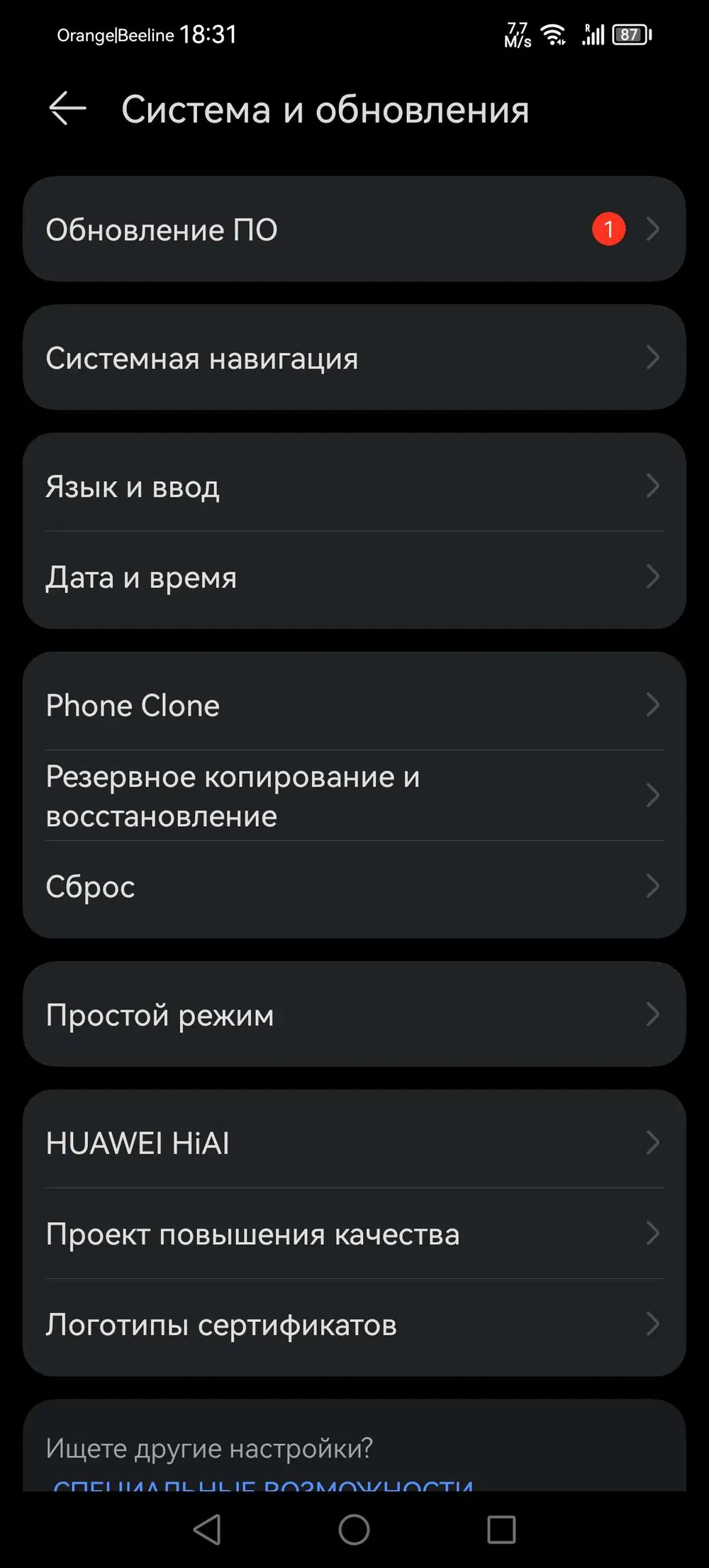This screenshot has height=1568, width=709.
Task: Select Проект повышения качества
Action: [x=353, y=1234]
